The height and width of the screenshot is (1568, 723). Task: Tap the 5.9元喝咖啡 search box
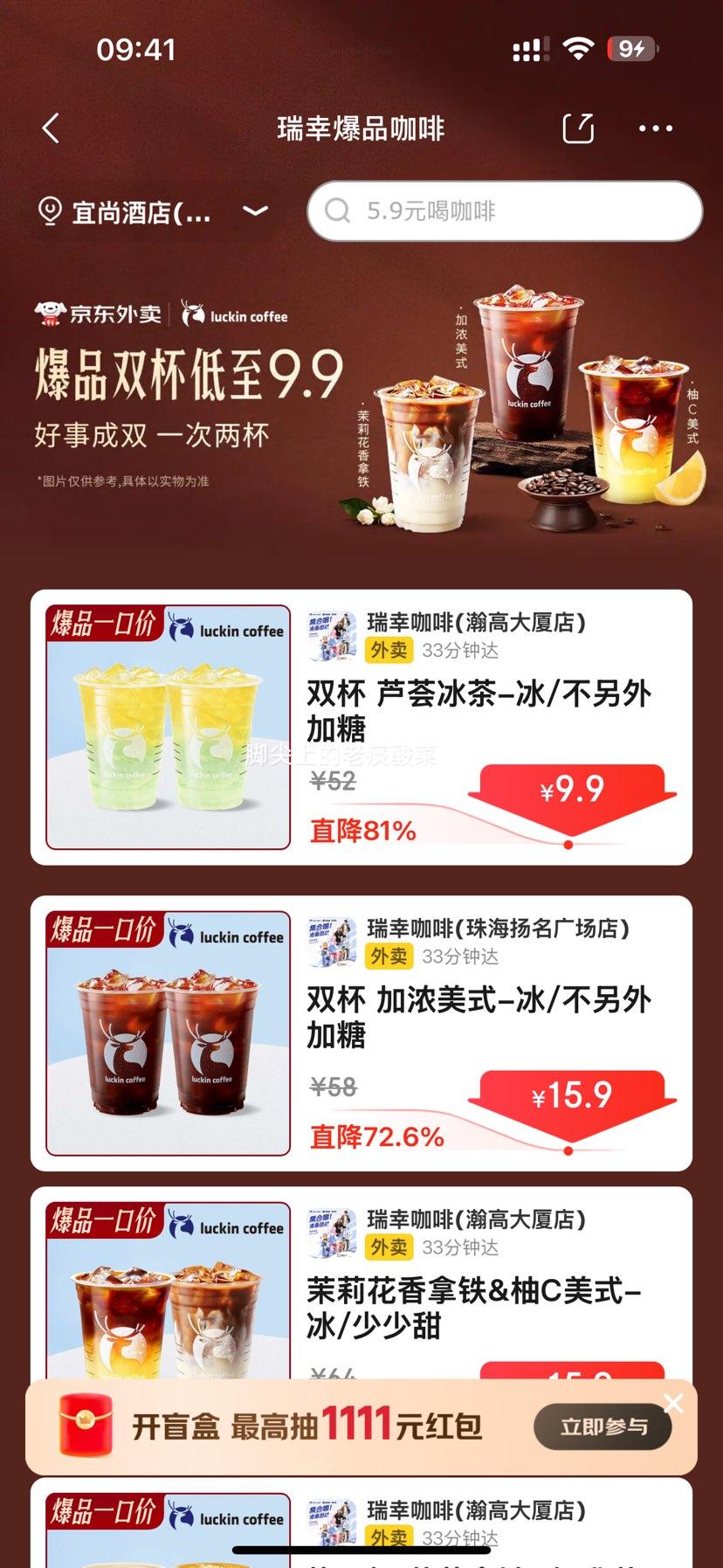pyautogui.click(x=505, y=211)
